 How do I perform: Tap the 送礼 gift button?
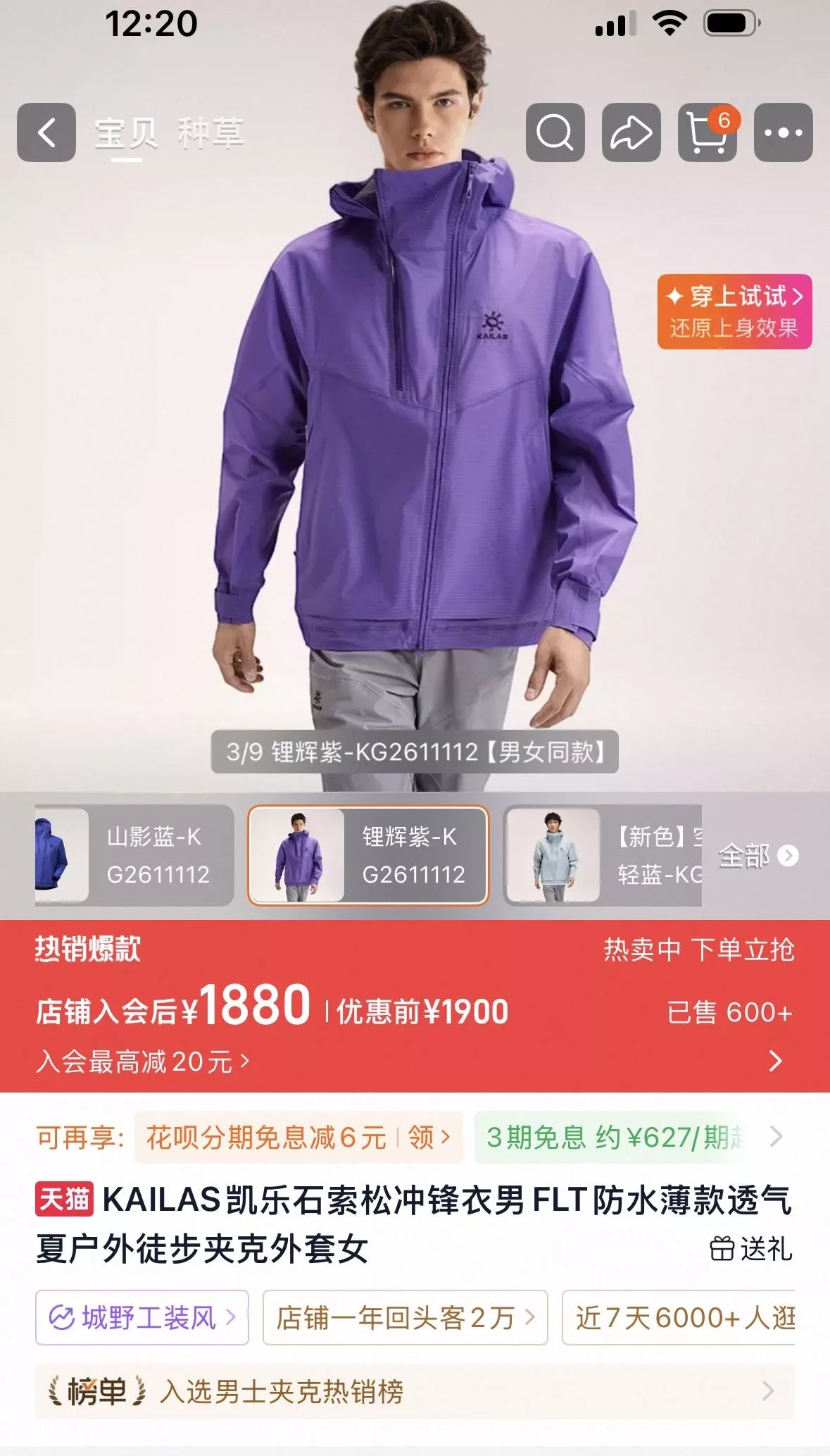[x=751, y=1249]
